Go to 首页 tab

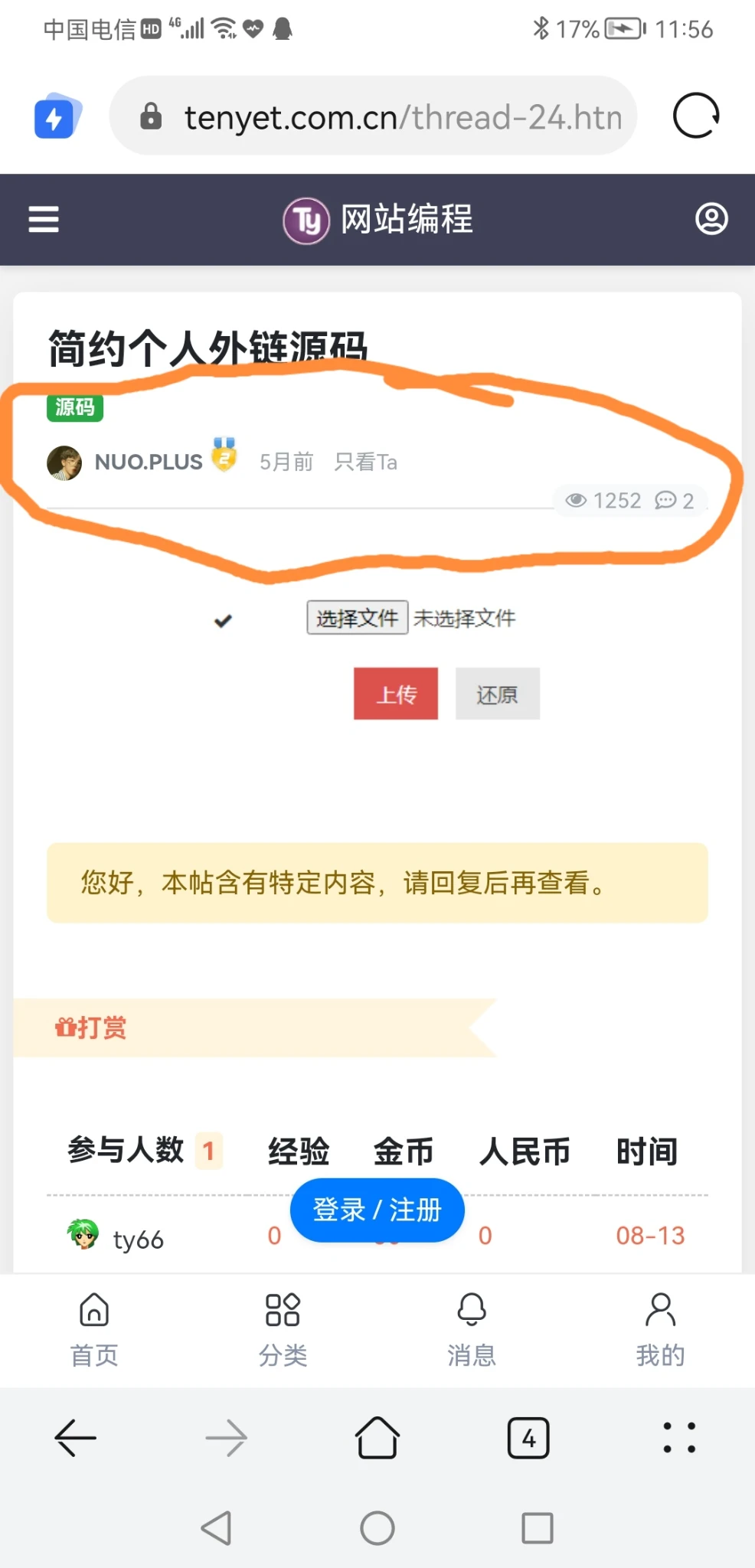tap(94, 1329)
